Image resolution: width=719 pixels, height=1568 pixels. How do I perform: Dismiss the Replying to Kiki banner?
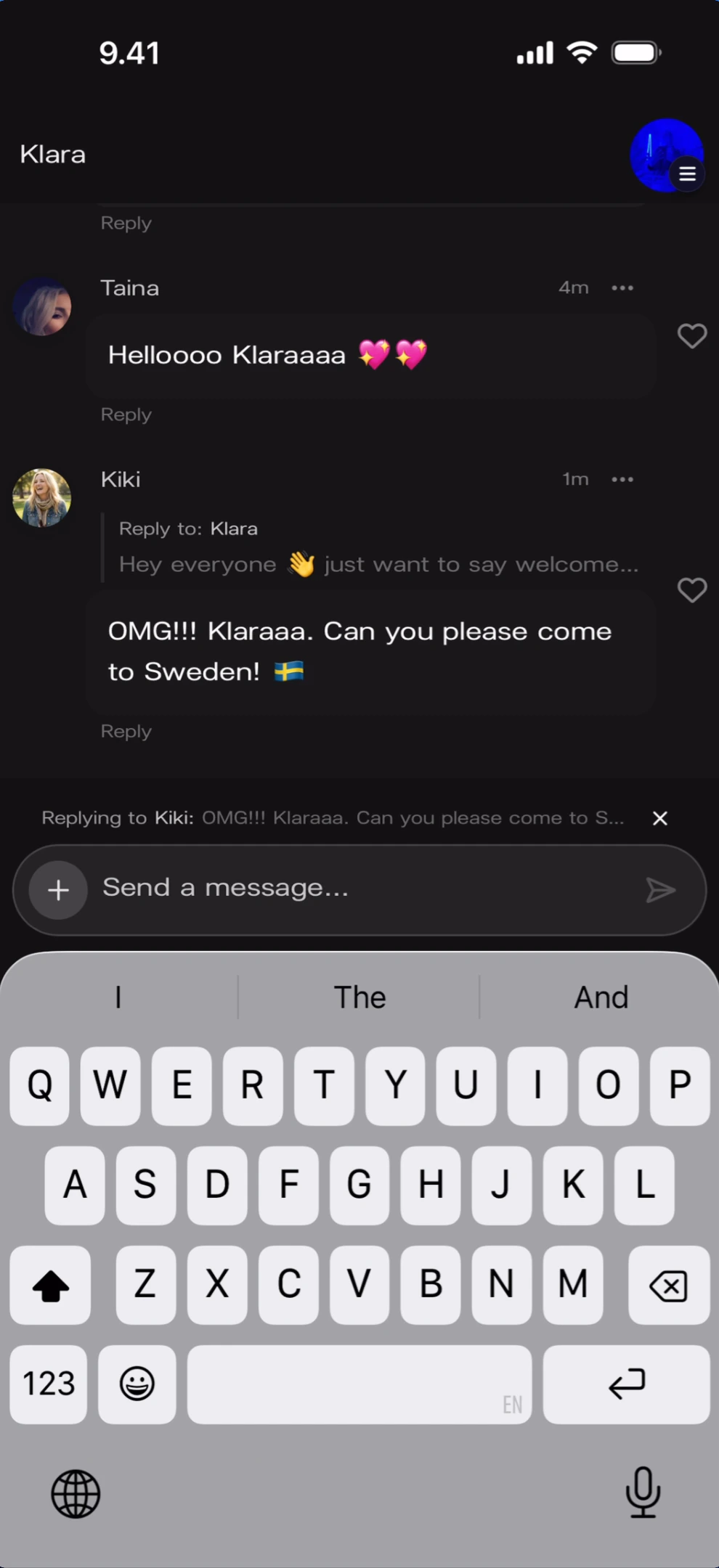659,818
